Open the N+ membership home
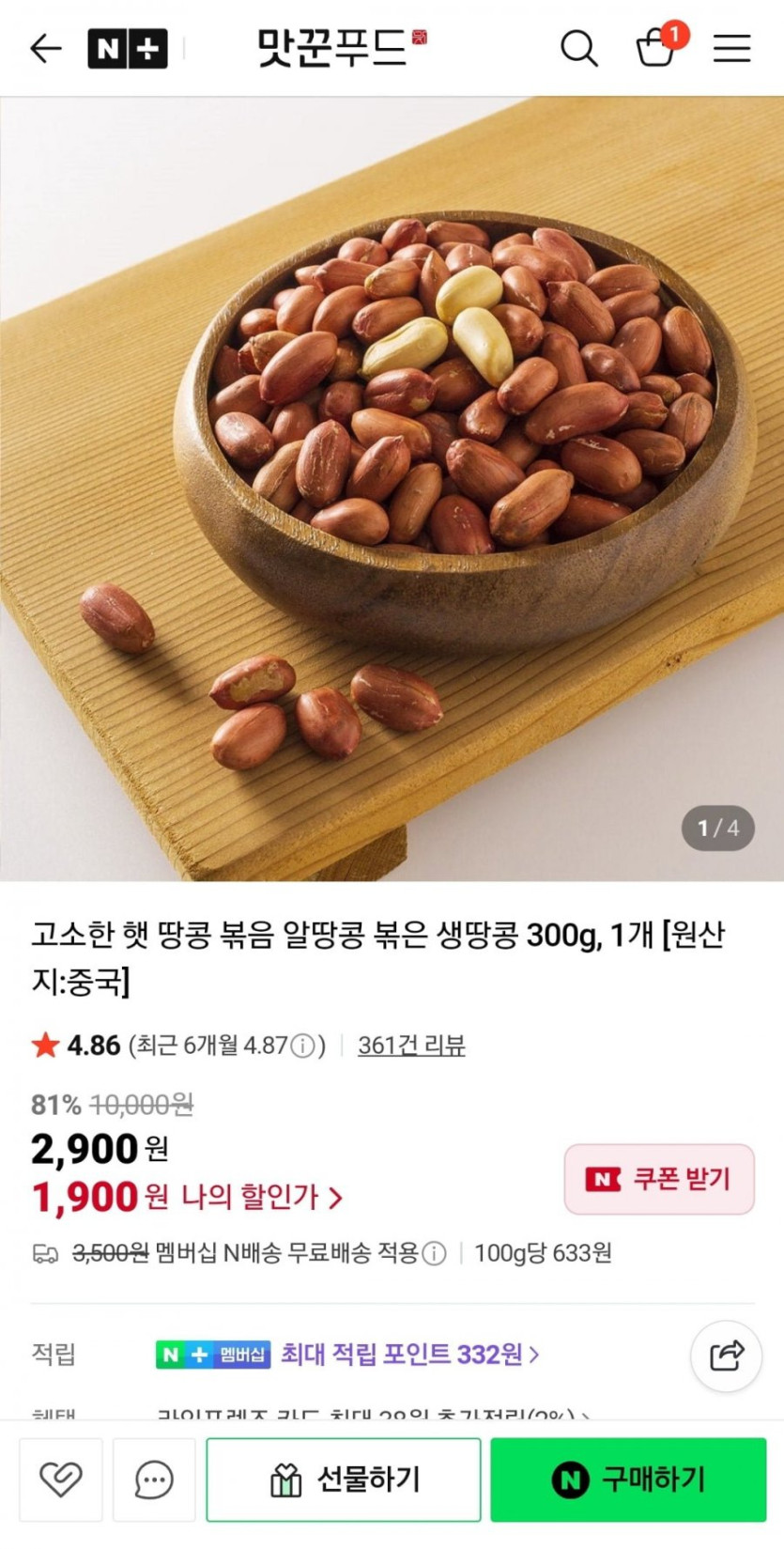Image resolution: width=784 pixels, height=1549 pixels. coord(127,48)
